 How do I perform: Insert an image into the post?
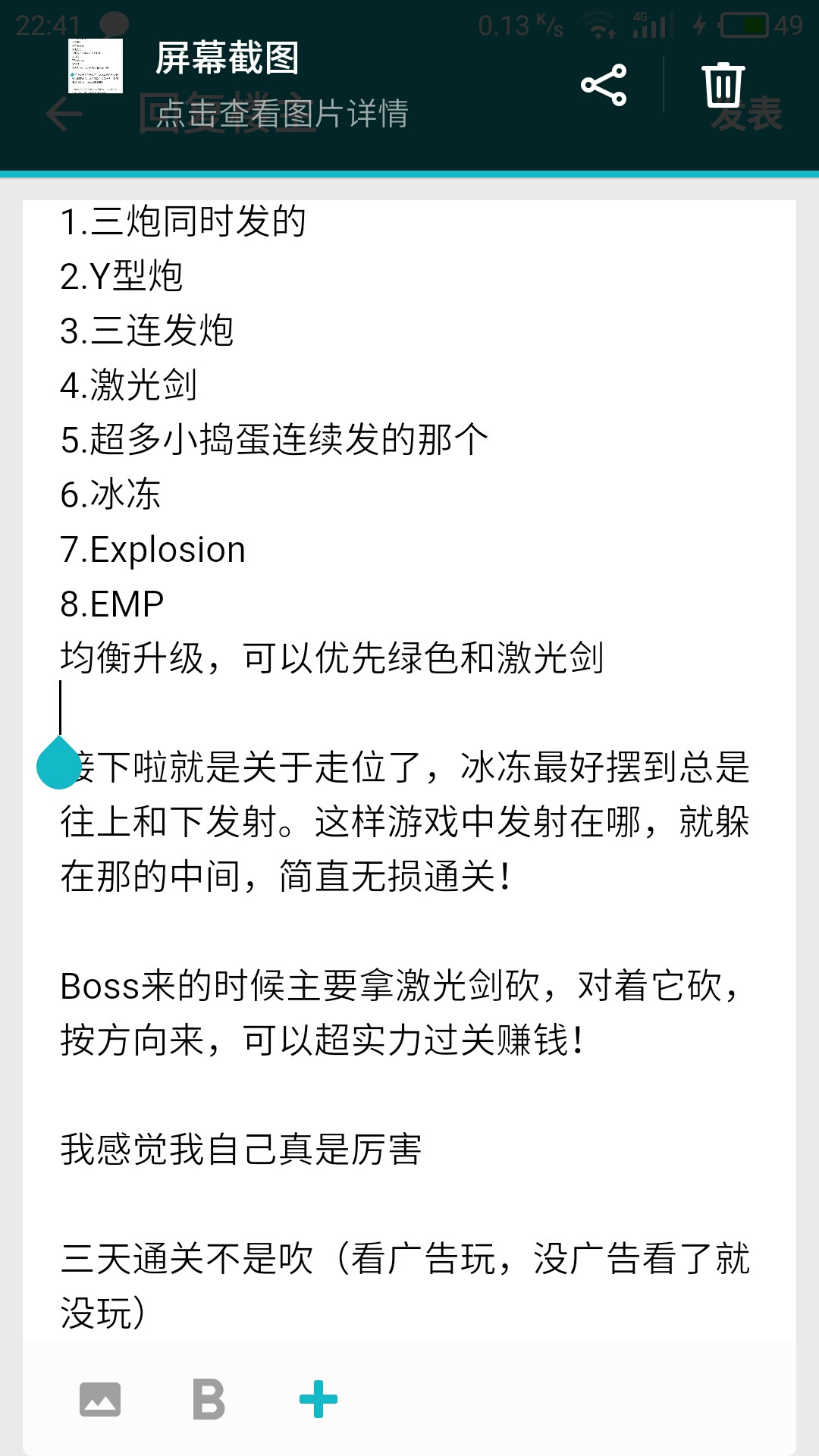(100, 1399)
